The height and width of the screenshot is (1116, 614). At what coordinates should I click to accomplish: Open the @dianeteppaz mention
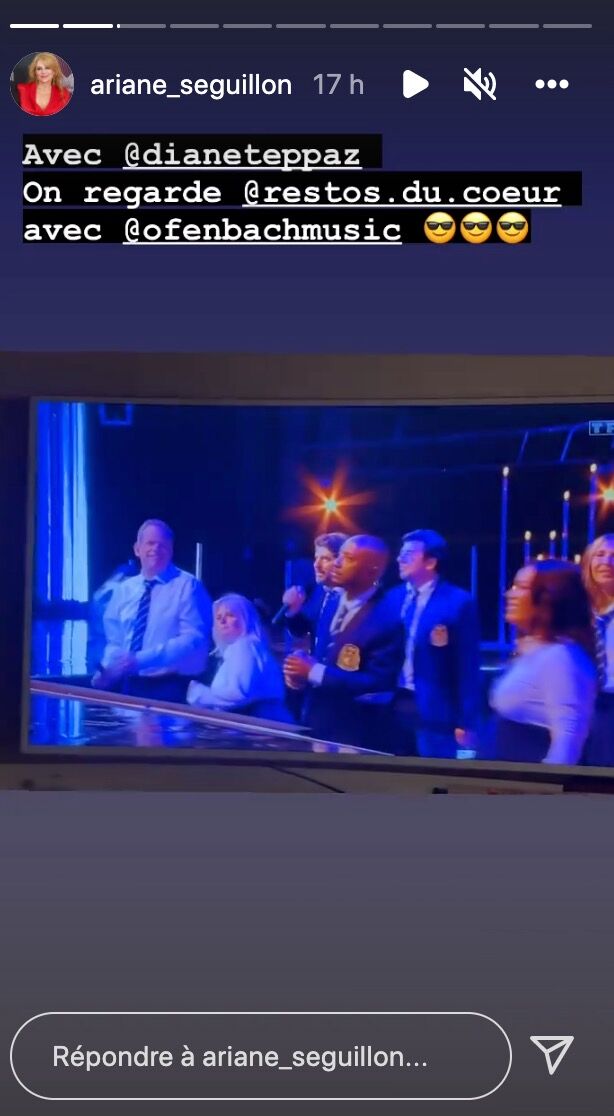click(249, 155)
